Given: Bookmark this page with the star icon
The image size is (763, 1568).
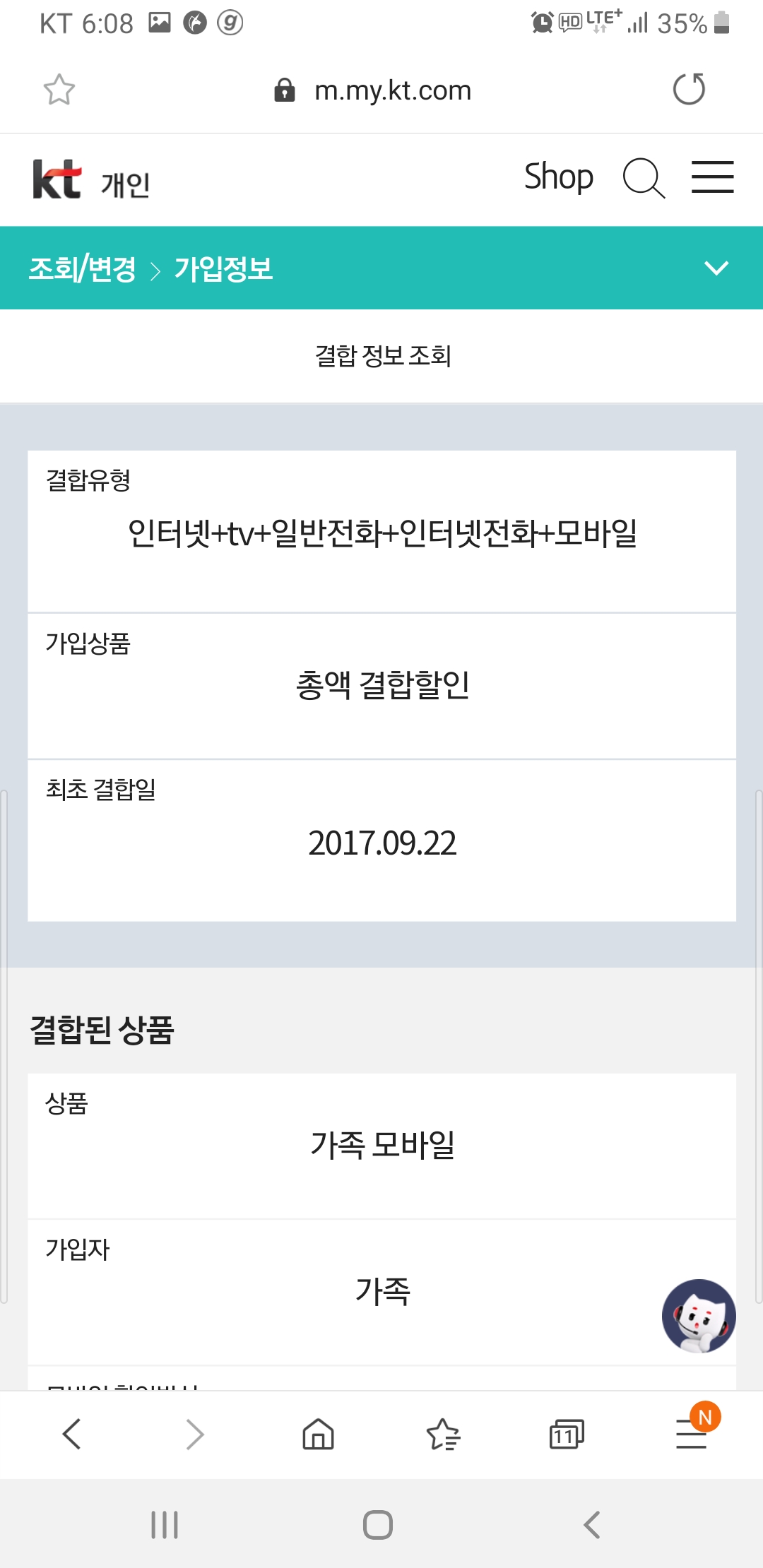Looking at the screenshot, I should click(x=59, y=90).
